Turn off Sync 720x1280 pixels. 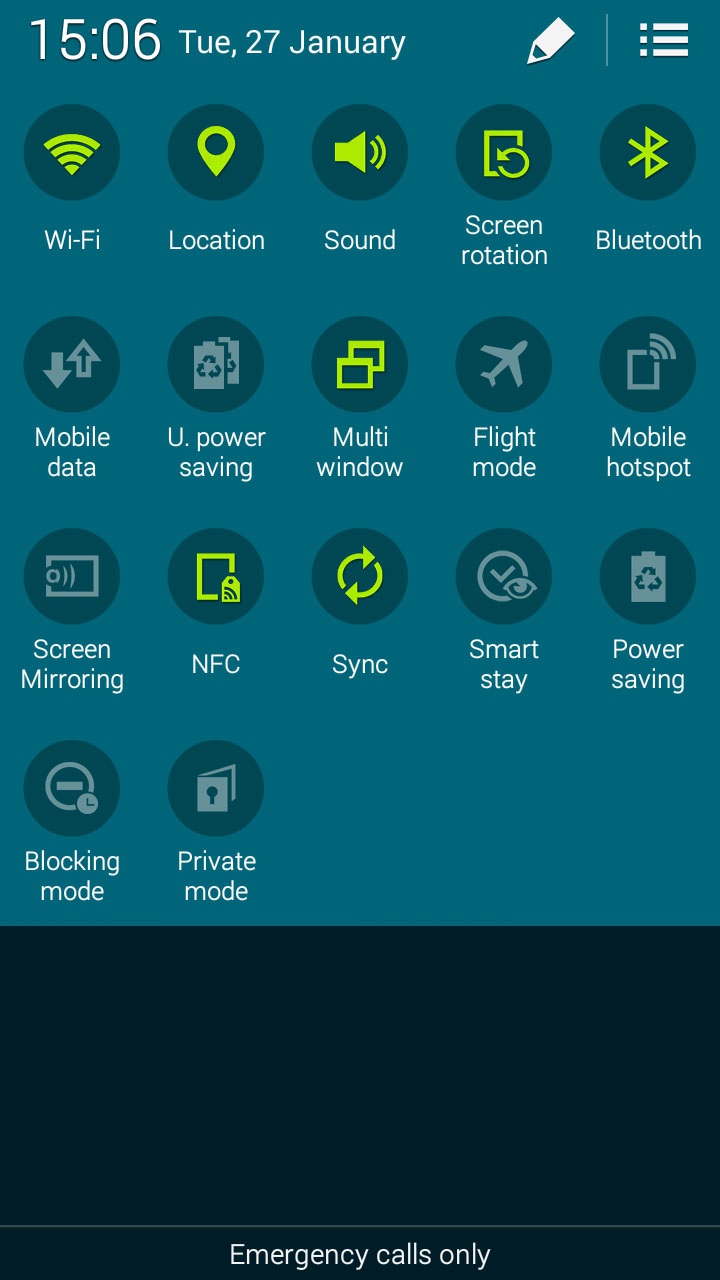[360, 577]
